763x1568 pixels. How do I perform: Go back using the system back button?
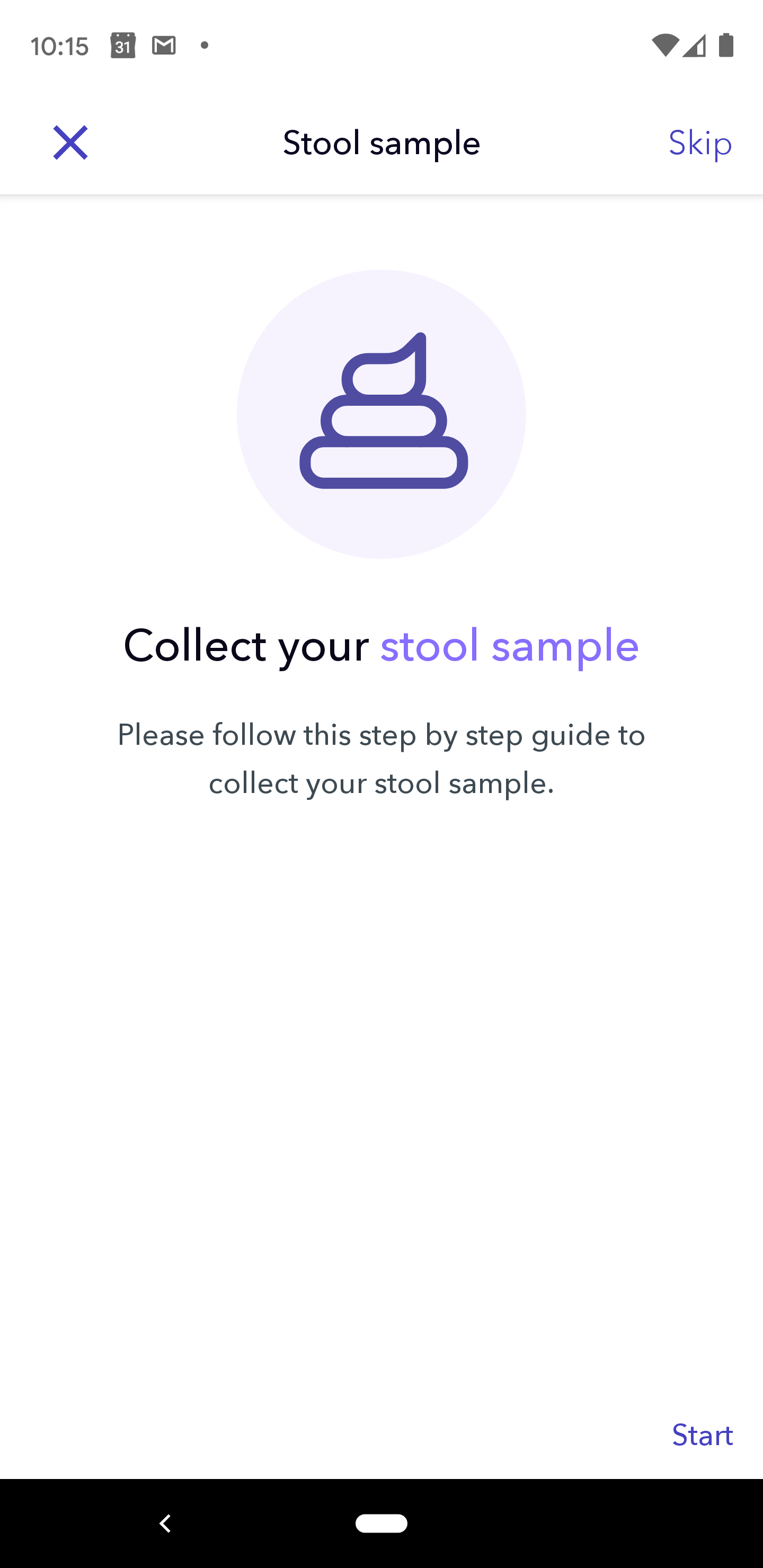point(165,1523)
